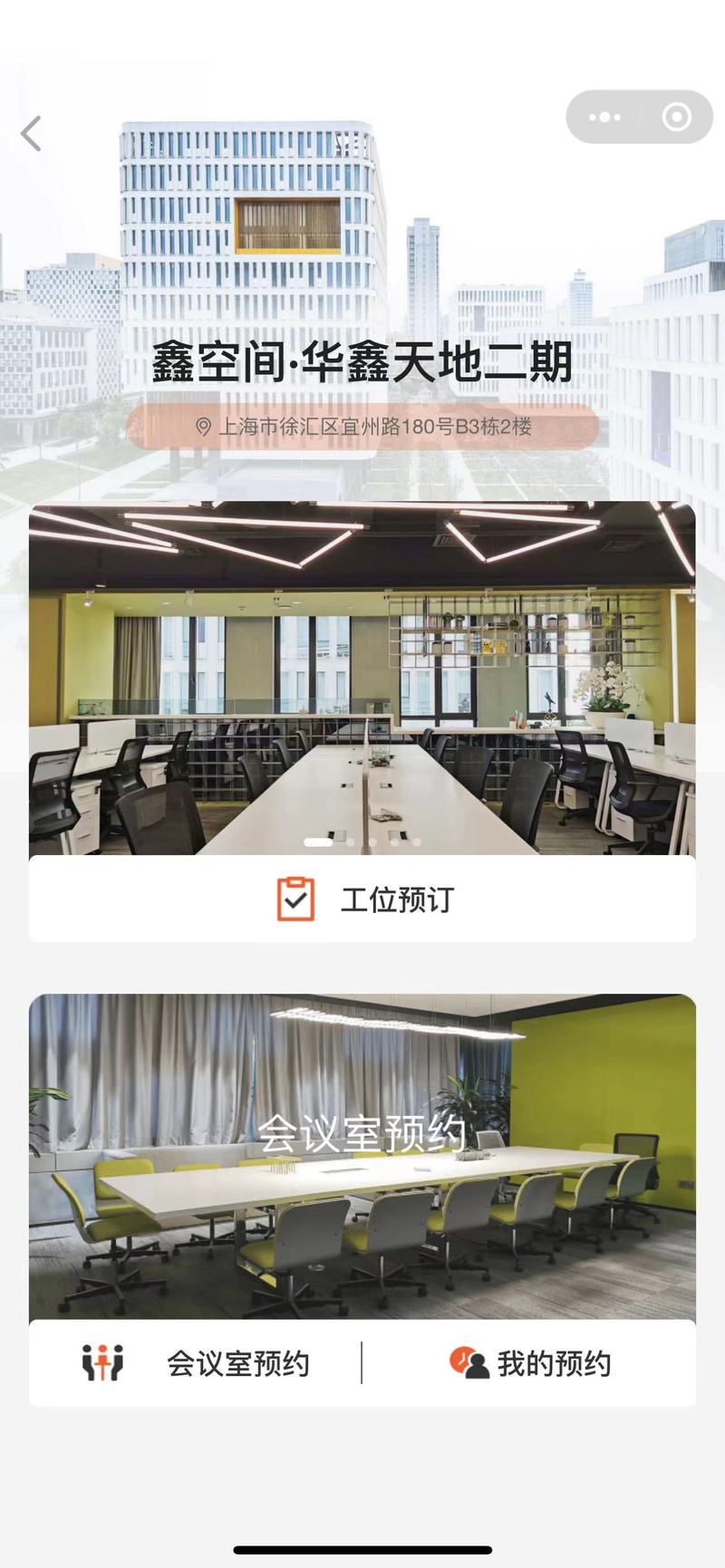Go back using the top-left arrow
Screen dimensions: 725x1568
click(x=32, y=134)
